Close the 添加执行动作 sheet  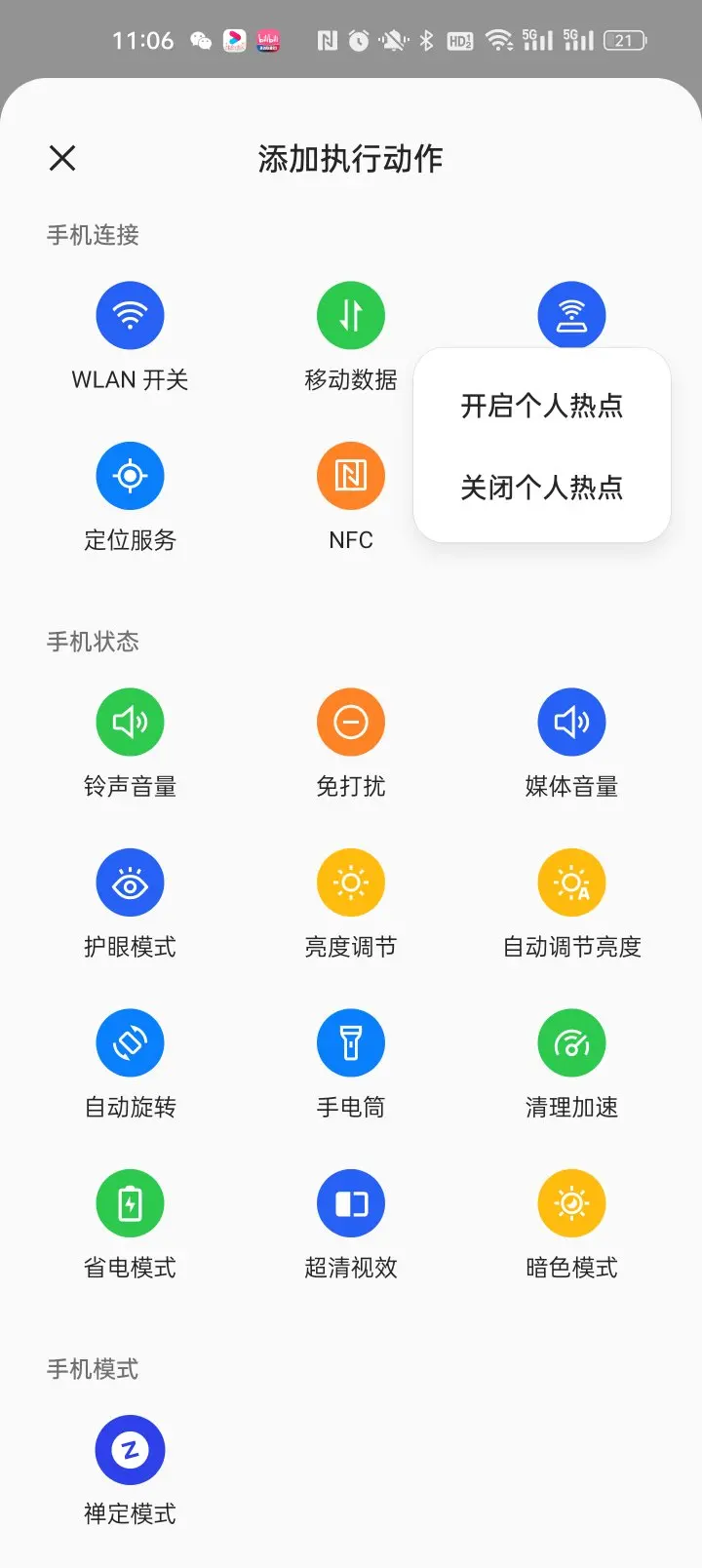pyautogui.click(x=62, y=158)
